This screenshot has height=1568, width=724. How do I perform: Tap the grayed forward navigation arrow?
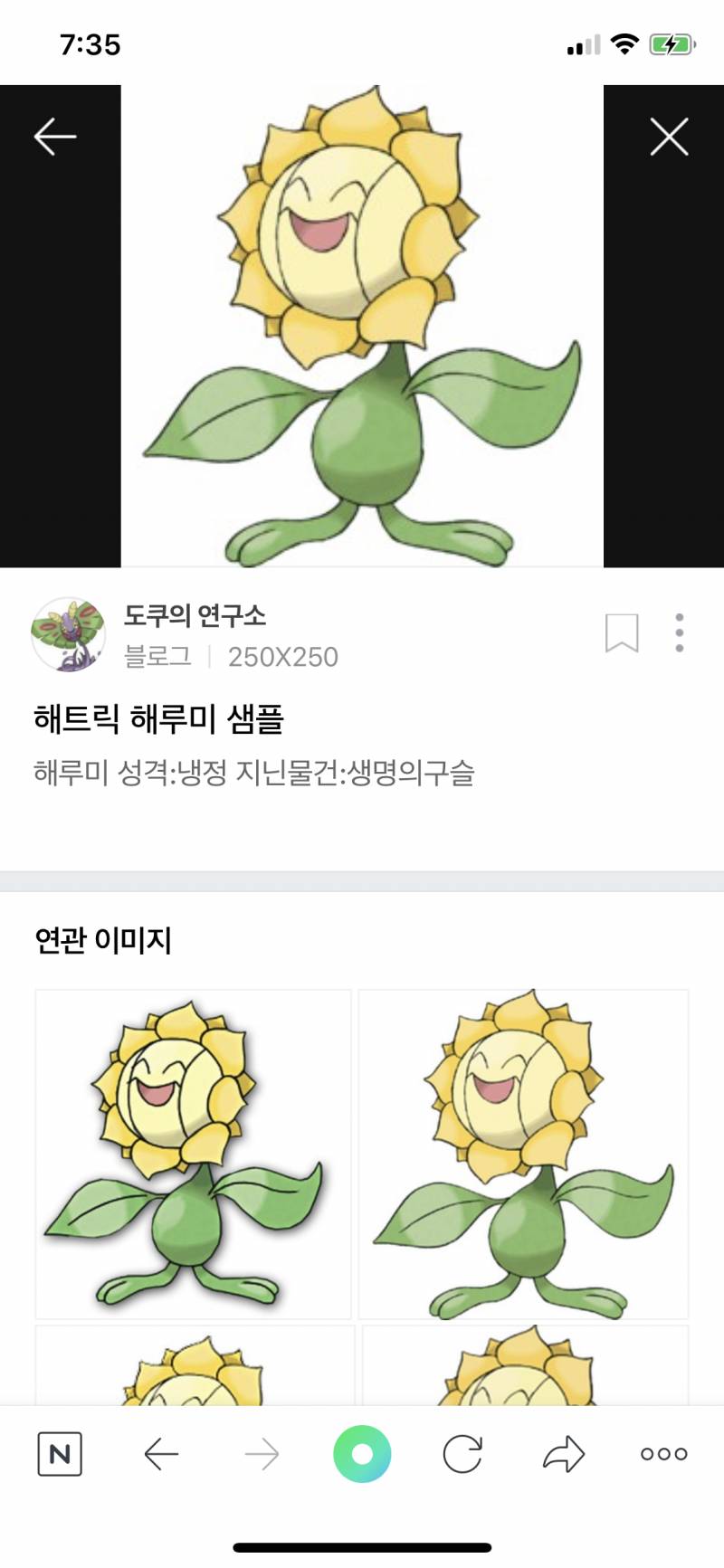point(261,1454)
